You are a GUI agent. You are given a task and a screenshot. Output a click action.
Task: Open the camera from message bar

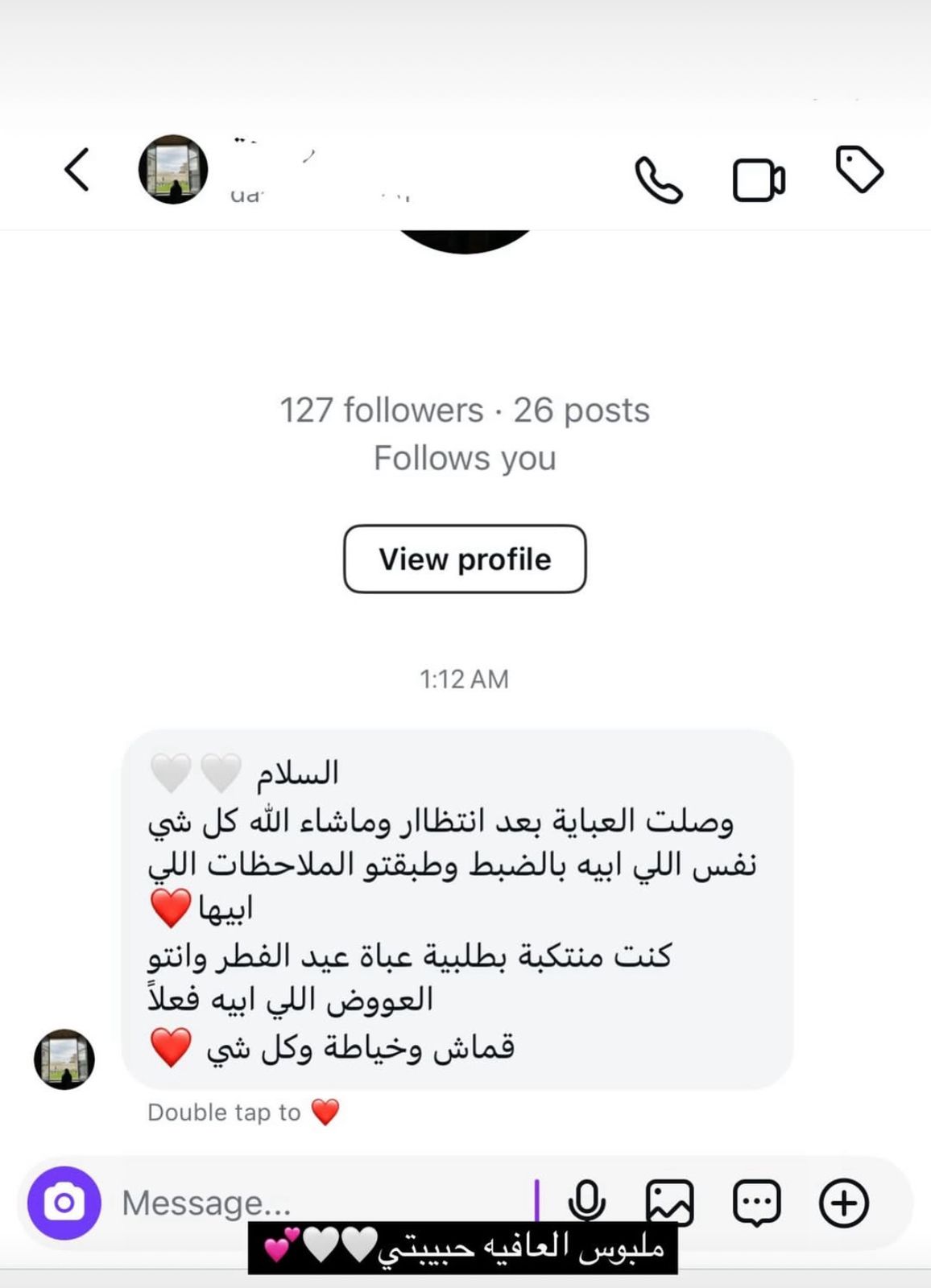(x=64, y=1203)
